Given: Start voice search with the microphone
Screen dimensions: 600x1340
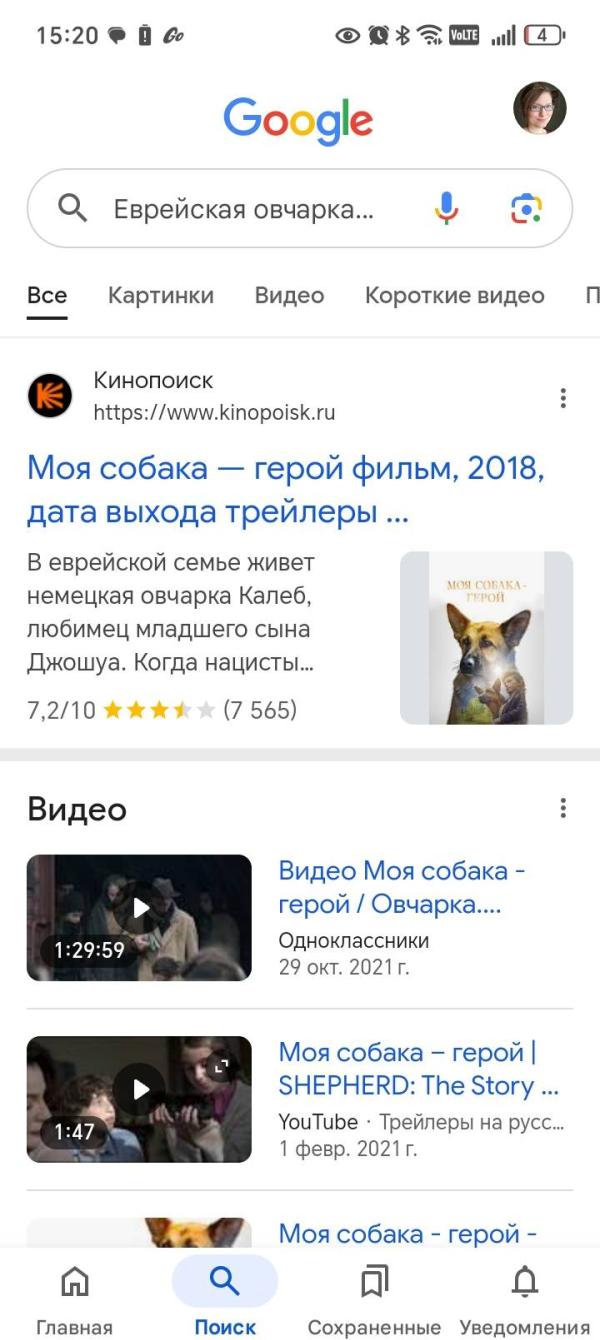Looking at the screenshot, I should point(446,209).
